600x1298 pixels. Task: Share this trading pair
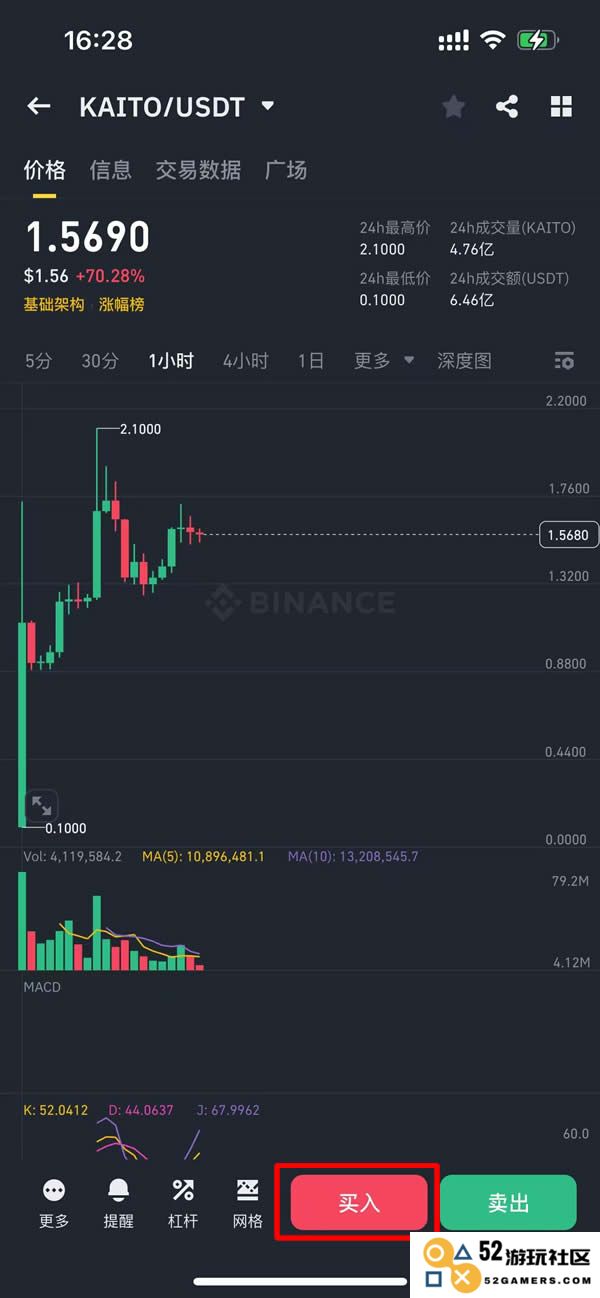507,106
